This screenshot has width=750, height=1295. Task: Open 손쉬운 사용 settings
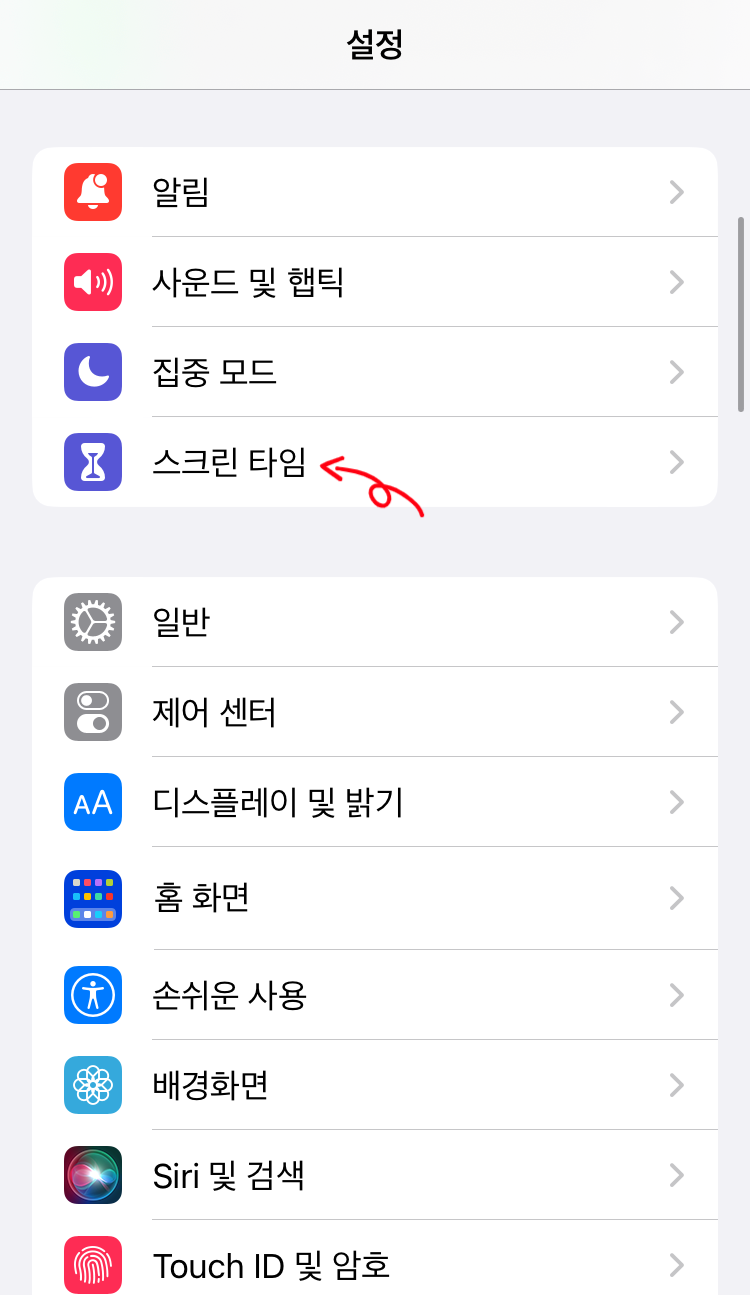tap(375, 995)
